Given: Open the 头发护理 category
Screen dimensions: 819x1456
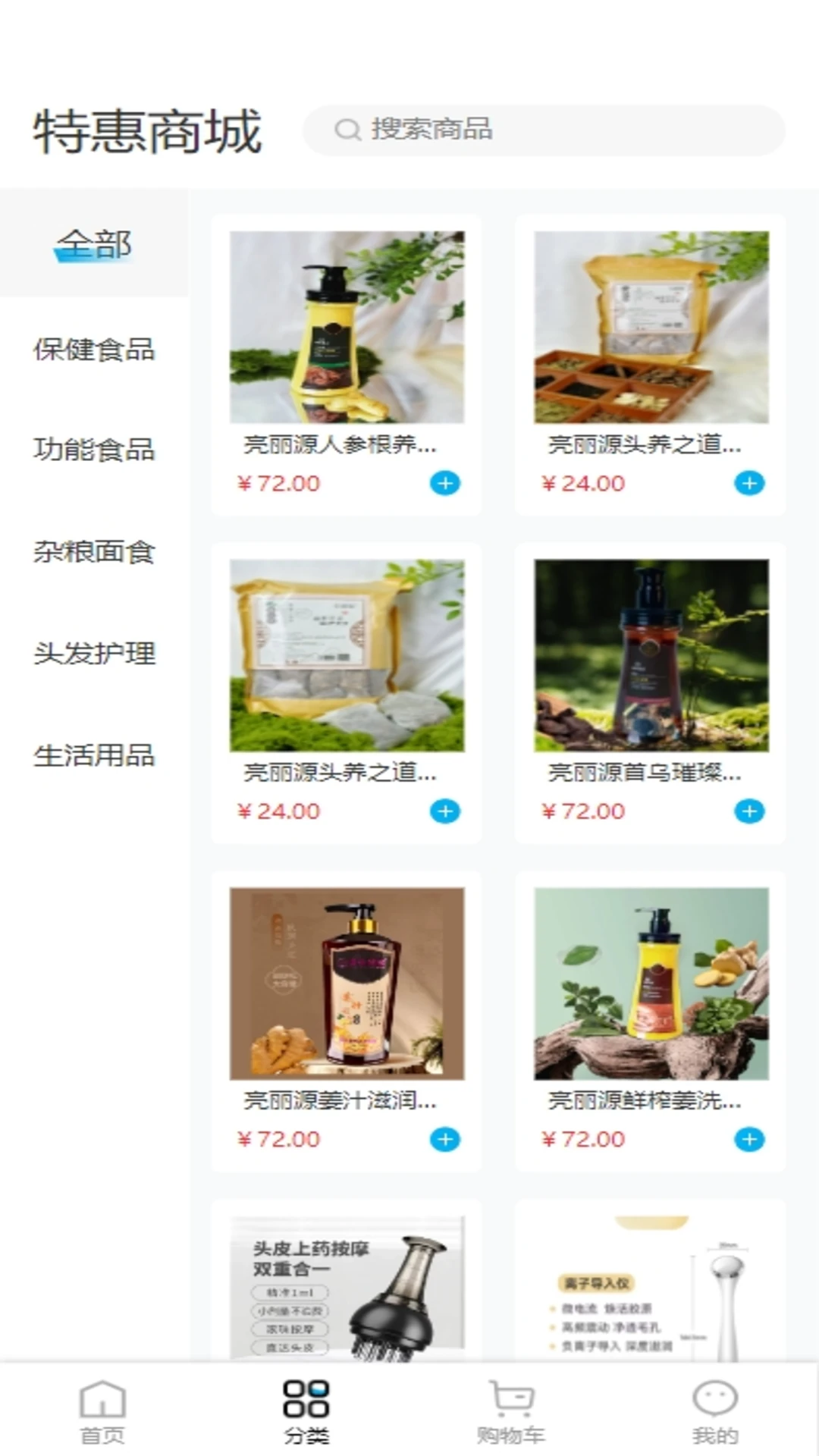Looking at the screenshot, I should coord(94,653).
